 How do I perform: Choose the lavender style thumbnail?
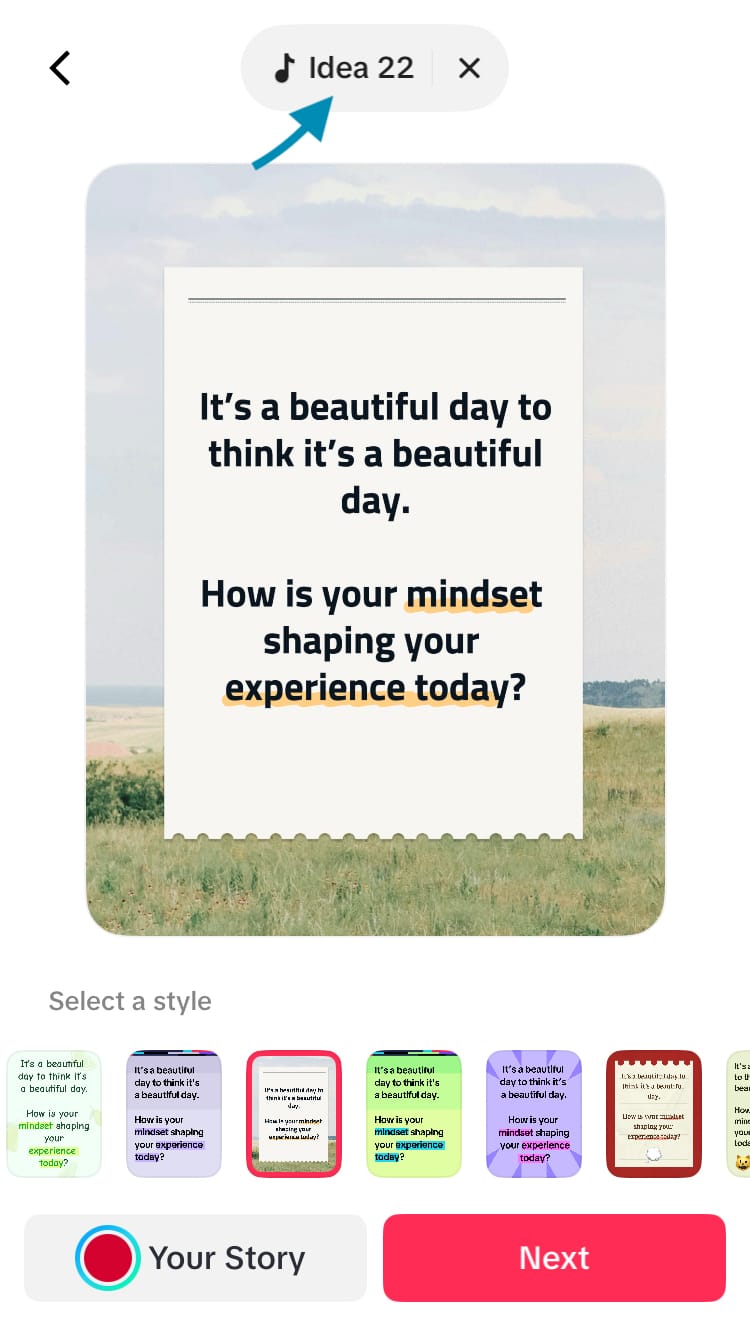(174, 1113)
